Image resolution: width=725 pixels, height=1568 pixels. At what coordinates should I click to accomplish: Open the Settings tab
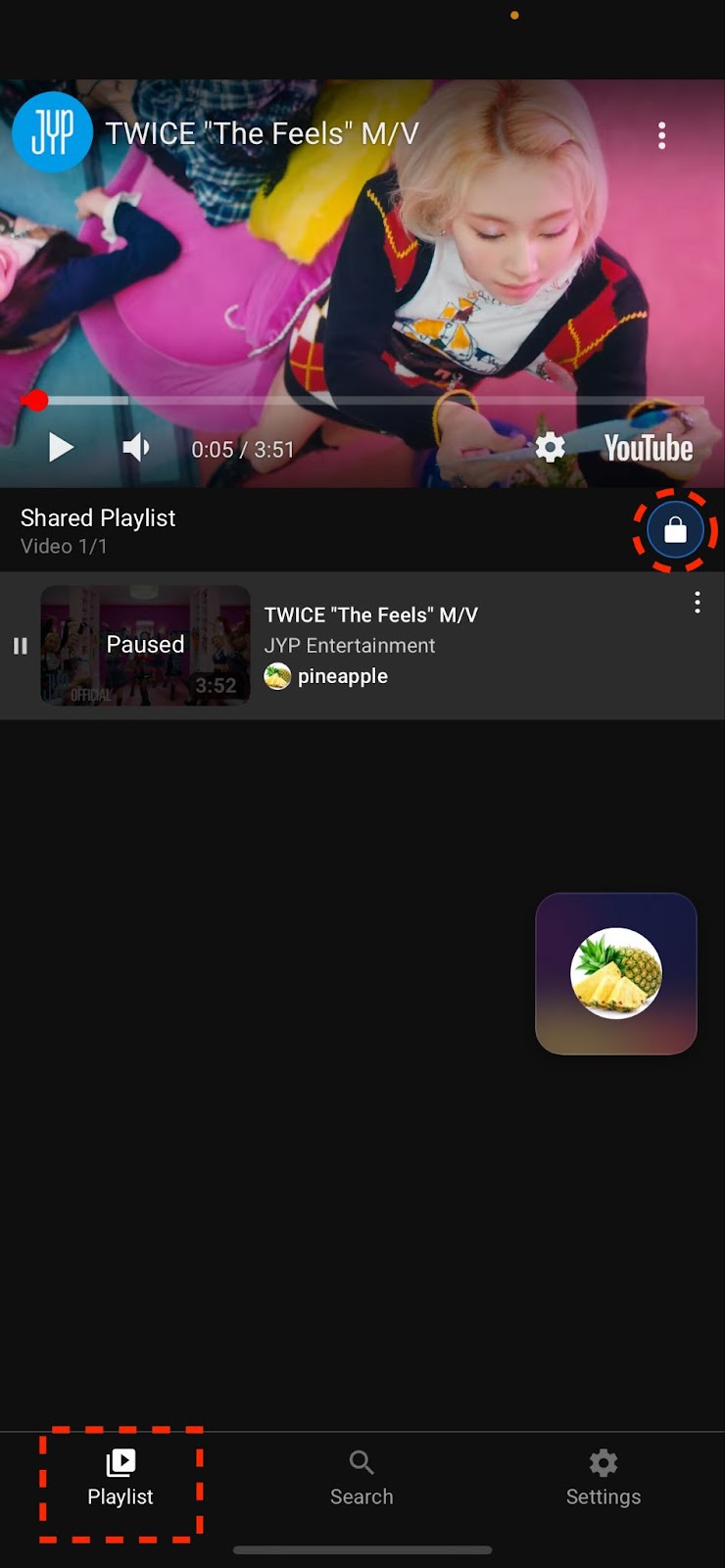(x=603, y=1478)
